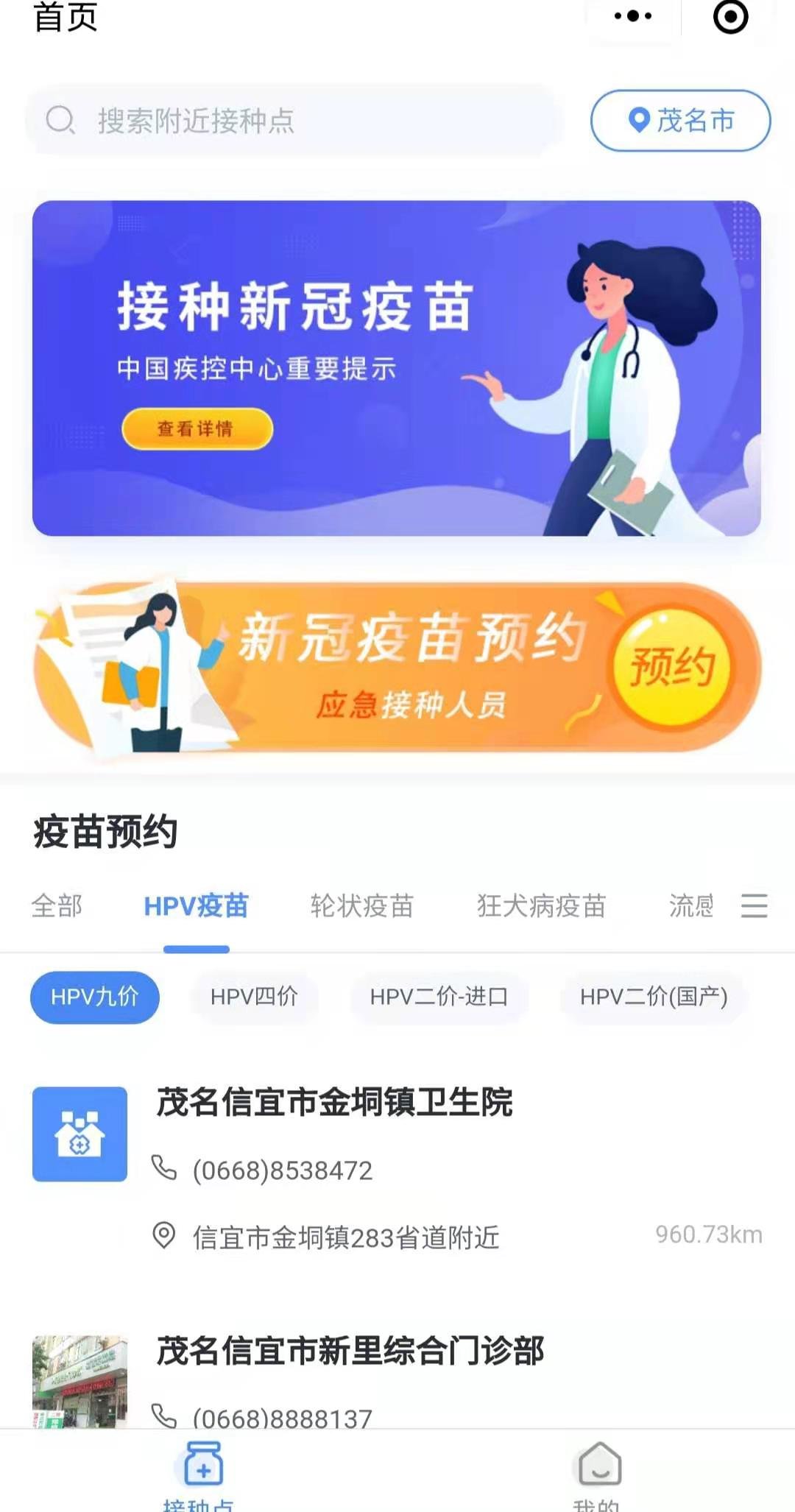Filter by HPV二价(国产)
795x1512 pixels.
(x=654, y=997)
